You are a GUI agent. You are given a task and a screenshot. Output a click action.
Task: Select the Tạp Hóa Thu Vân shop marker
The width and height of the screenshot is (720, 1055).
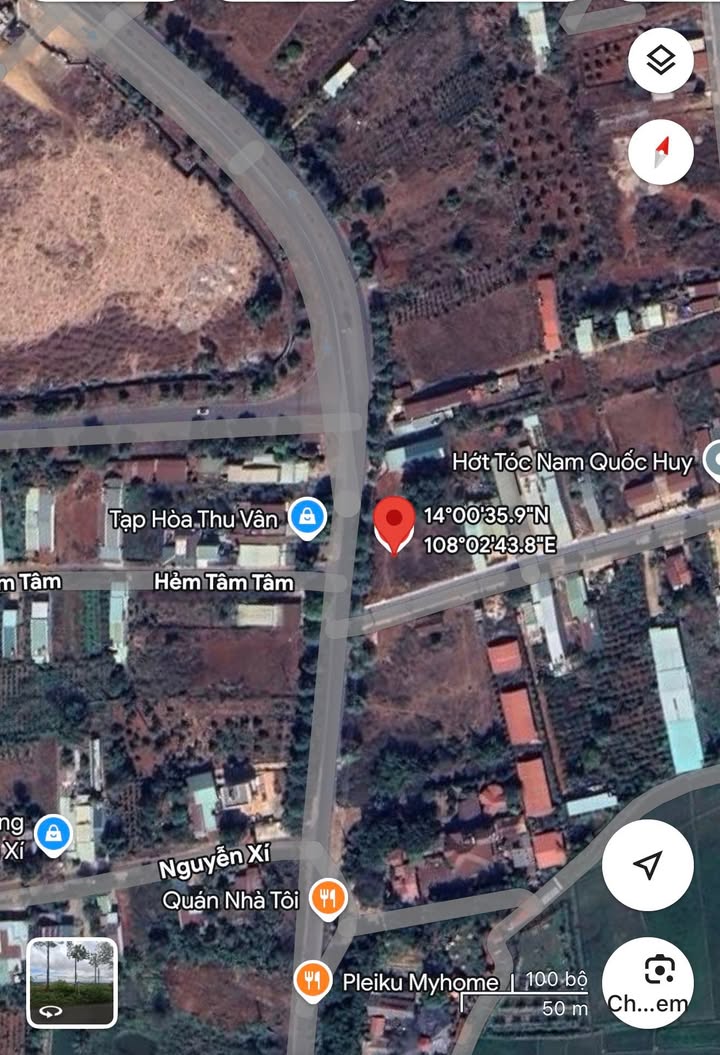click(306, 518)
